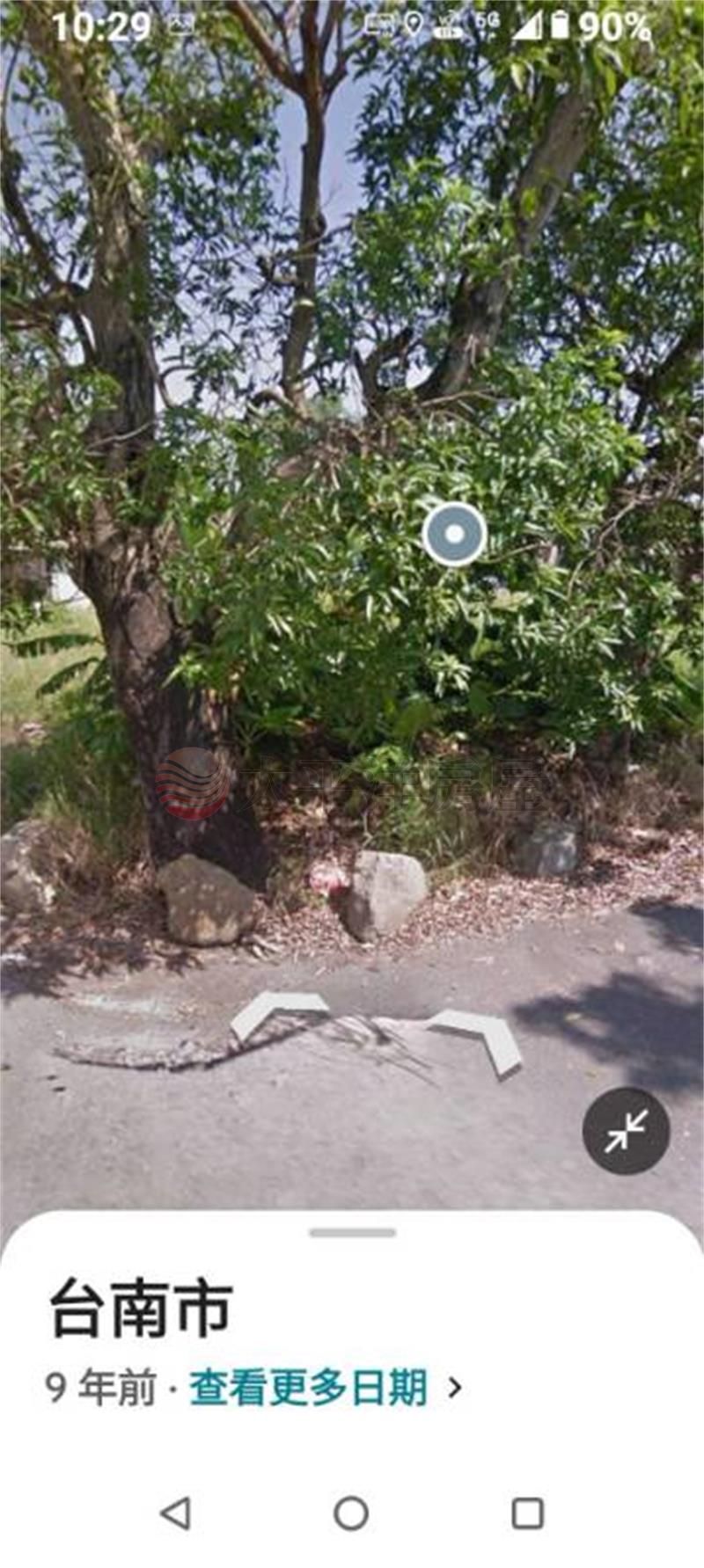
Task: Tap the handle on the 台南市 sheet
Action: (352, 1233)
